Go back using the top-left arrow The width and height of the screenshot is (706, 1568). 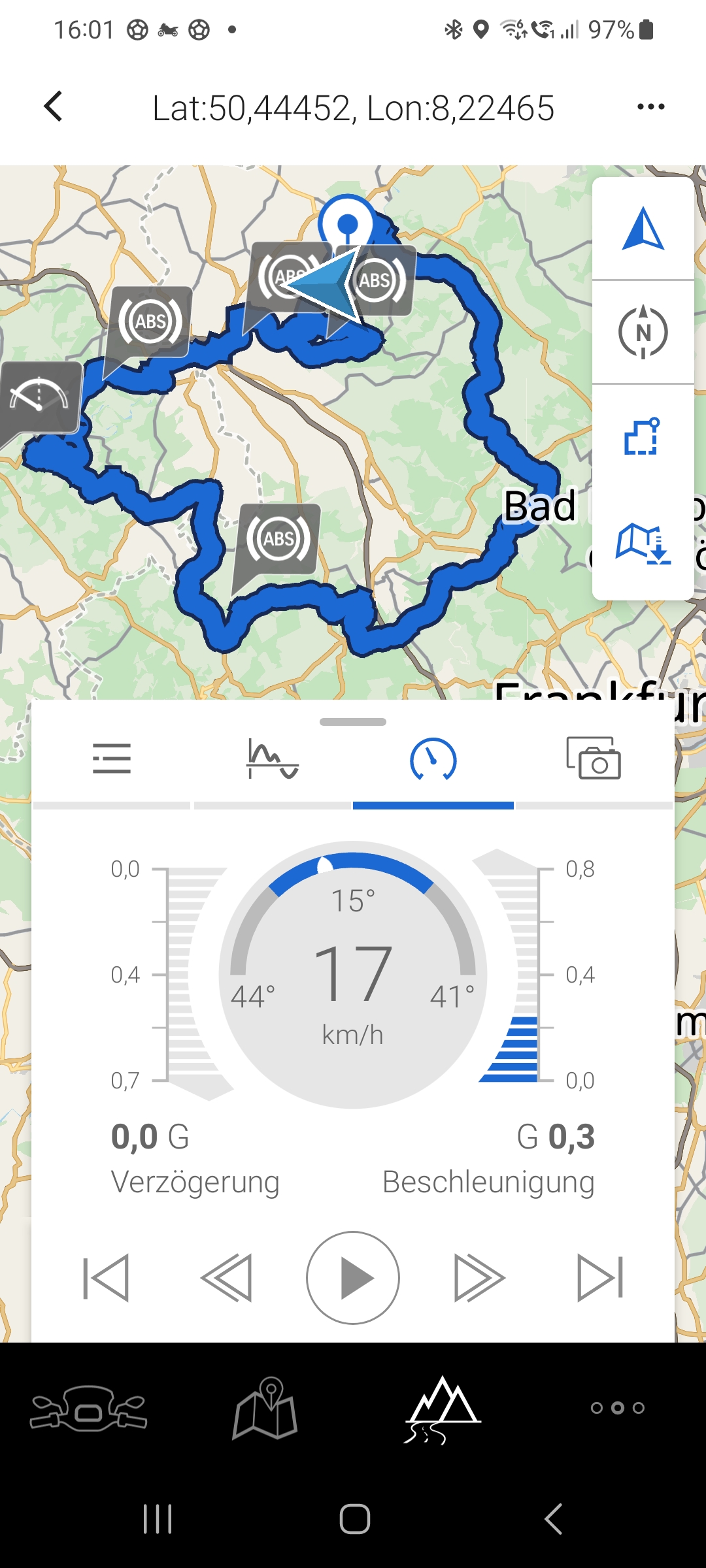(x=54, y=106)
